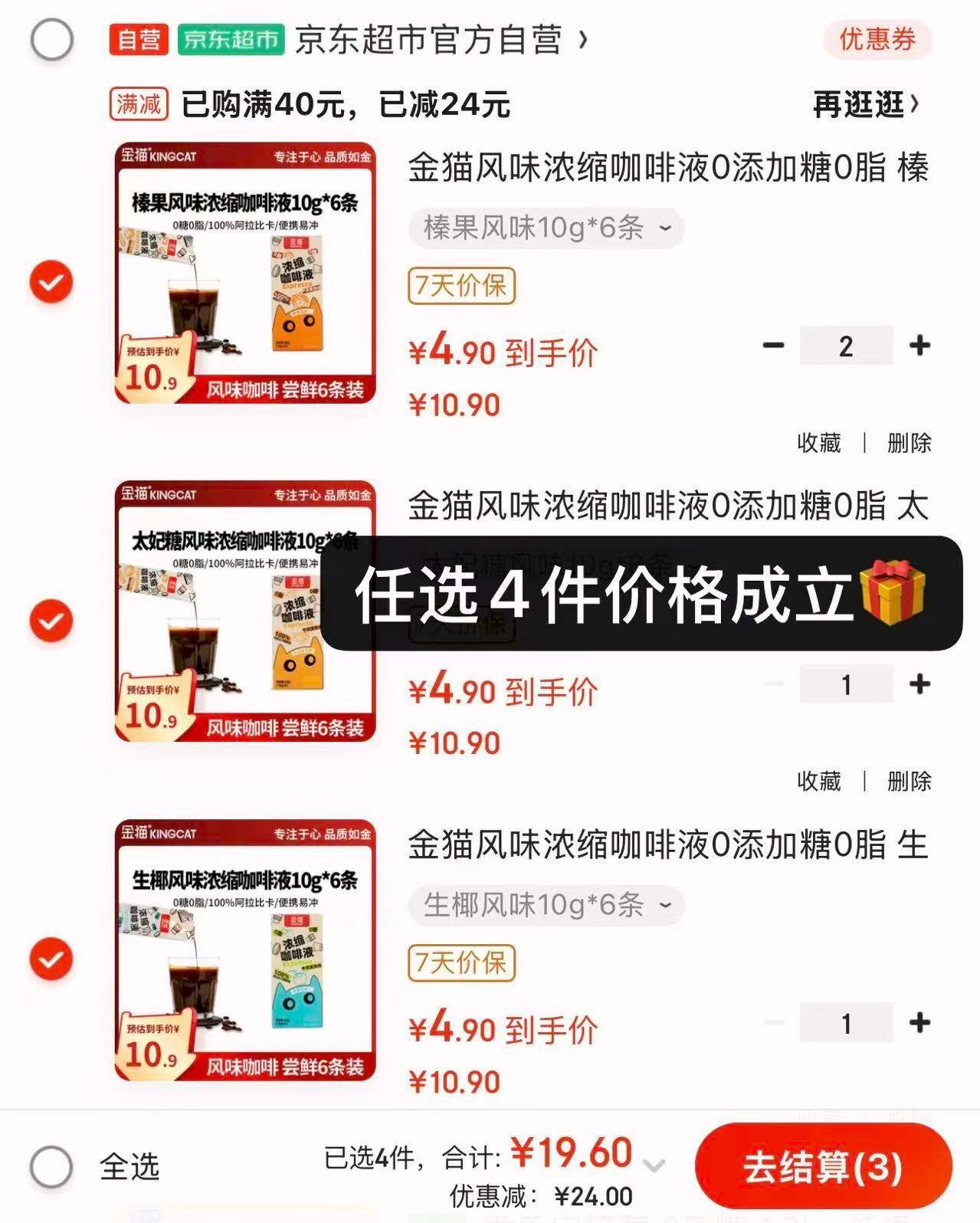Image resolution: width=980 pixels, height=1223 pixels.
Task: Tap 再逛逛 to browse more deals
Action: [866, 104]
